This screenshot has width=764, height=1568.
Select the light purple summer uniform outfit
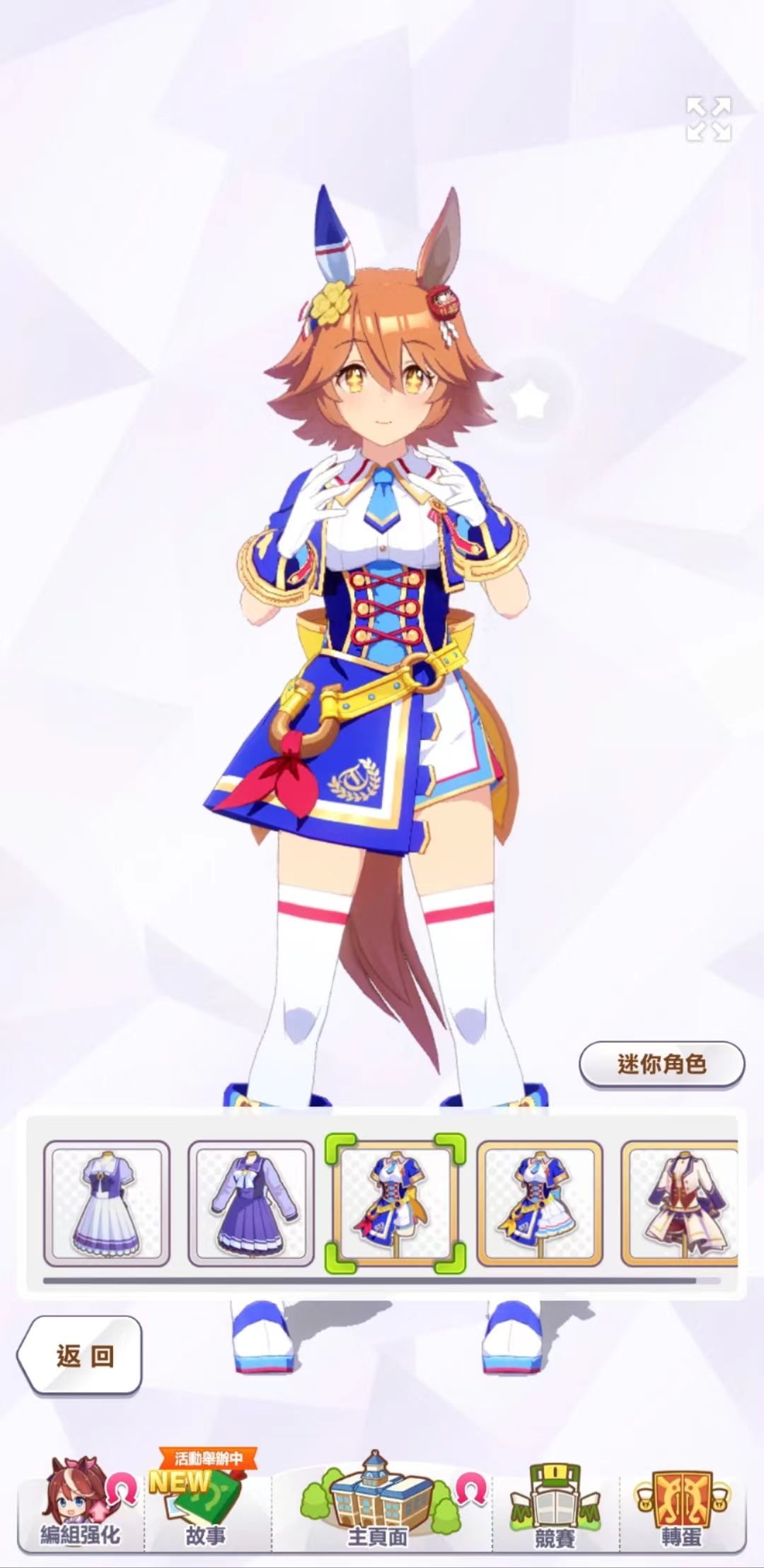pyautogui.click(x=107, y=1203)
